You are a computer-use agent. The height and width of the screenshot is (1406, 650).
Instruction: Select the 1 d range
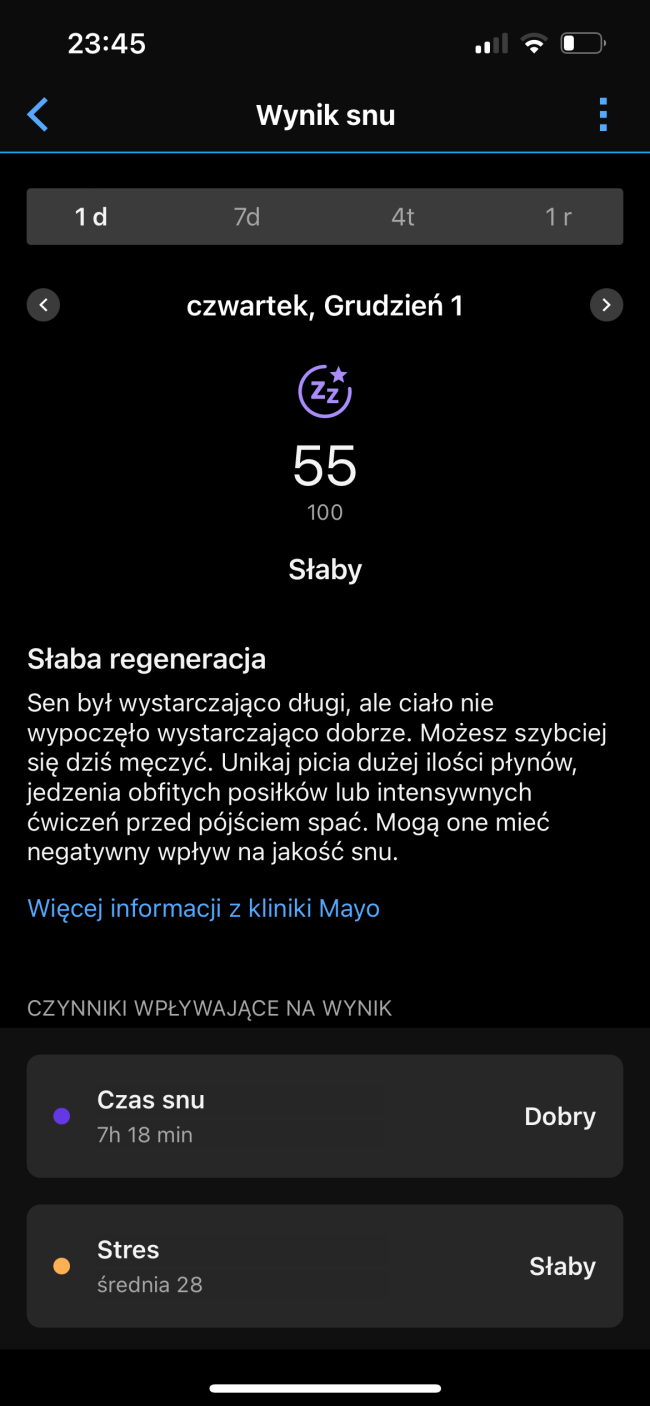click(92, 217)
